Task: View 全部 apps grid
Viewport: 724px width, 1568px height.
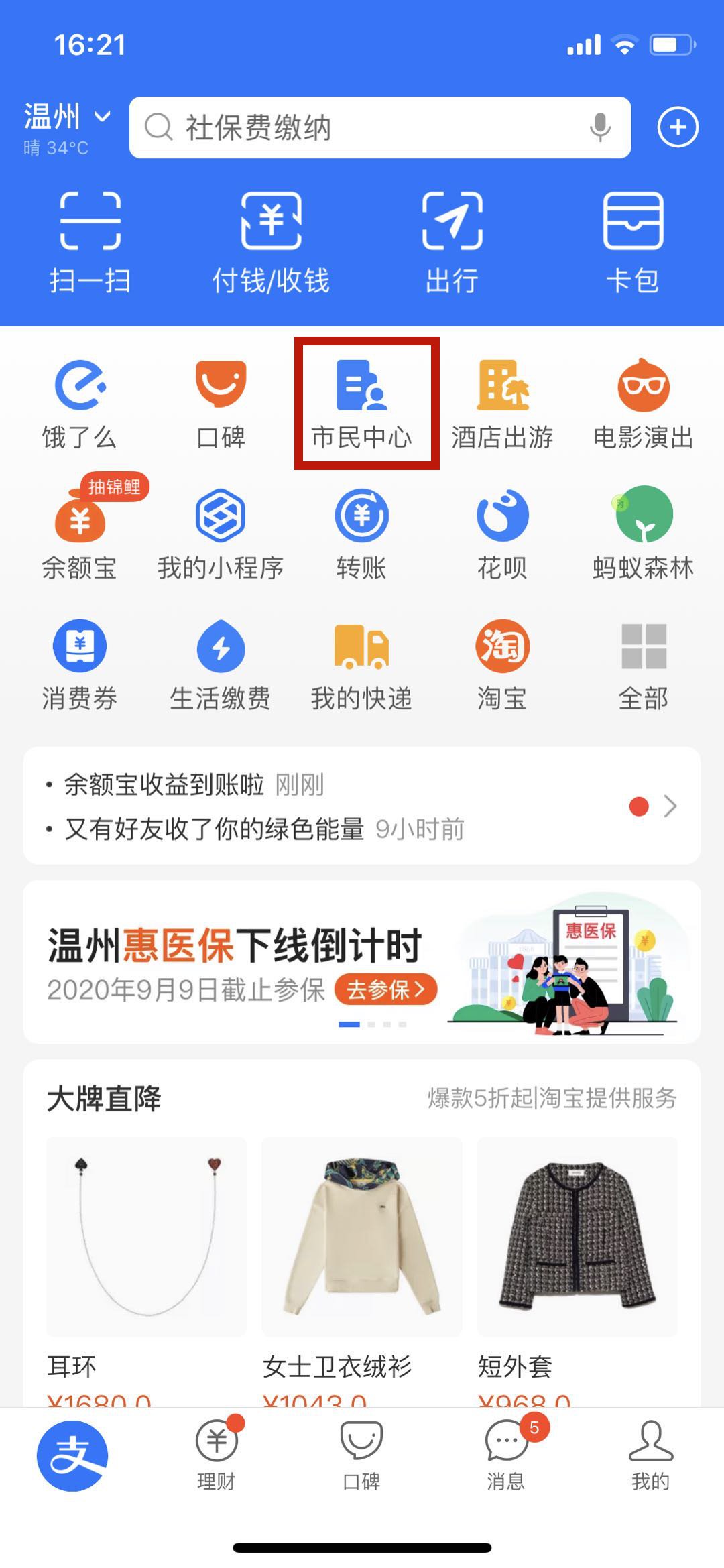Action: pos(643,664)
